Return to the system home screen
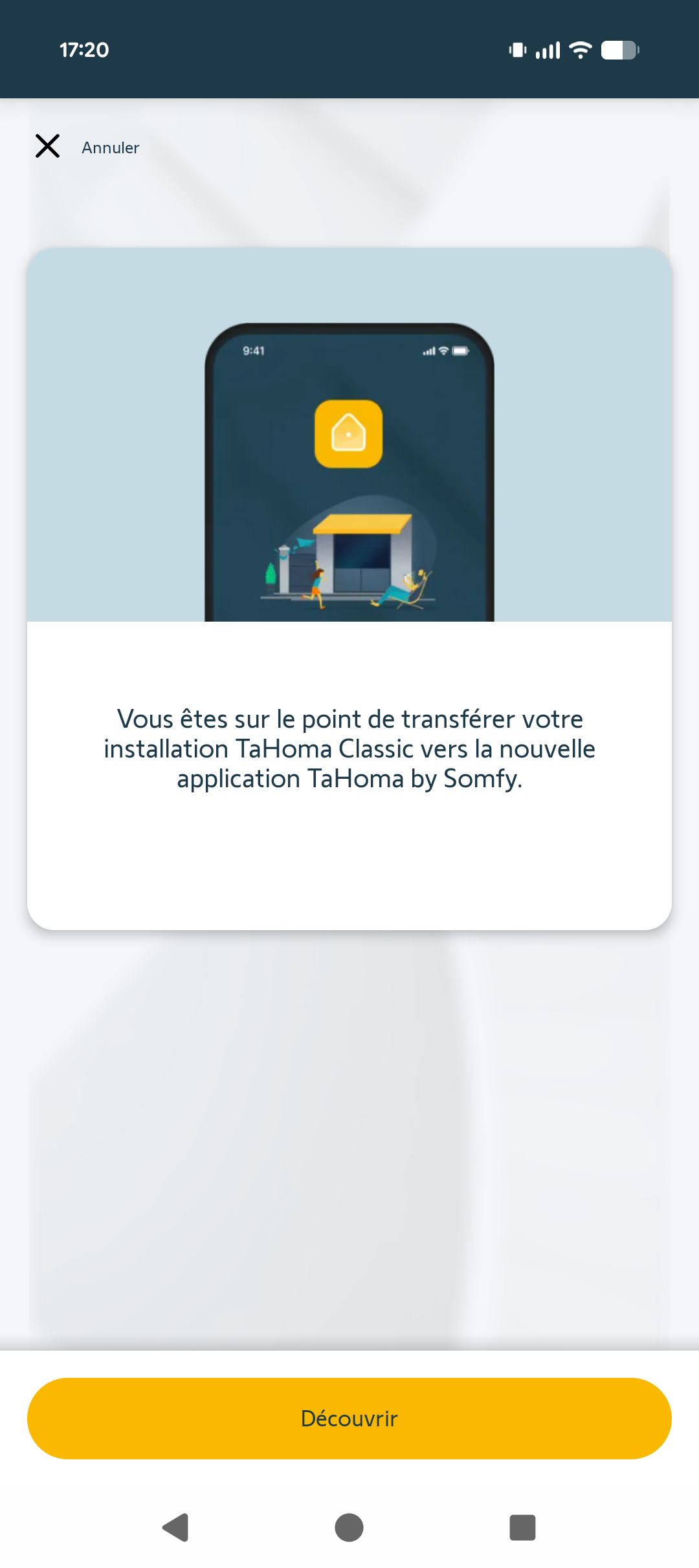 (x=349, y=1527)
